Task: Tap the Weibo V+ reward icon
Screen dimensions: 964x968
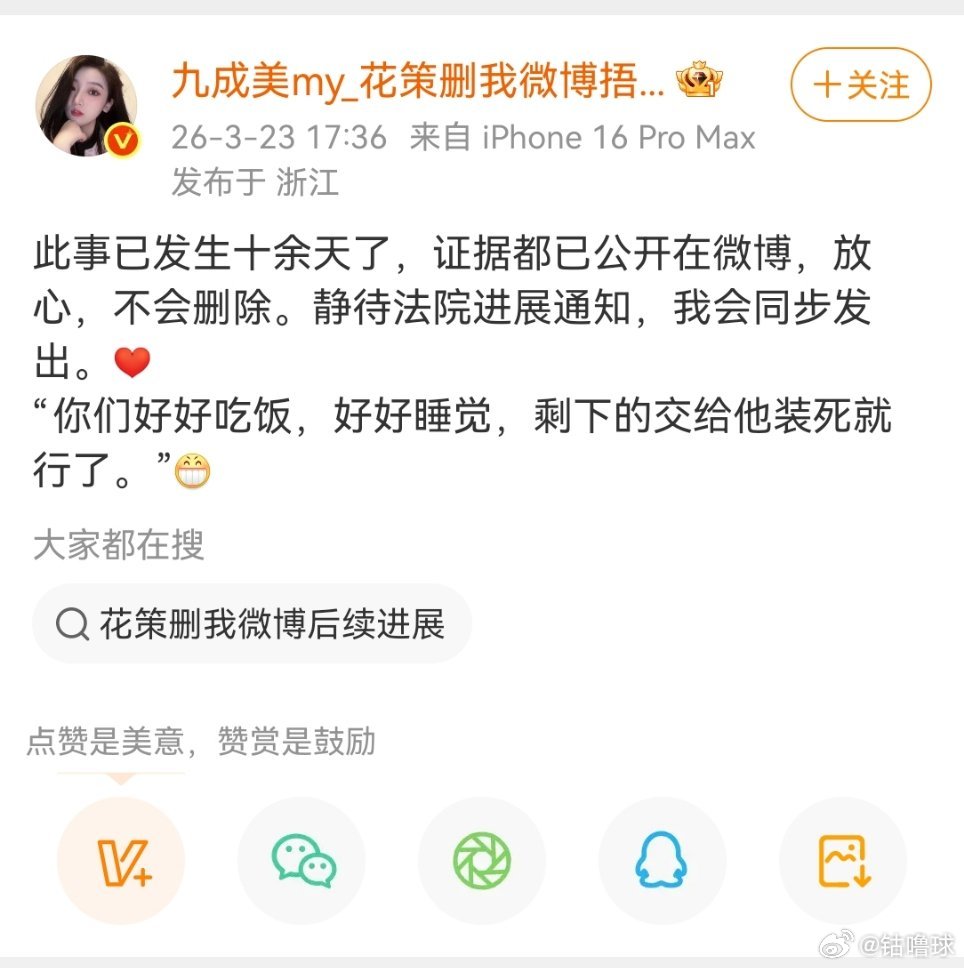Action: coord(120,860)
